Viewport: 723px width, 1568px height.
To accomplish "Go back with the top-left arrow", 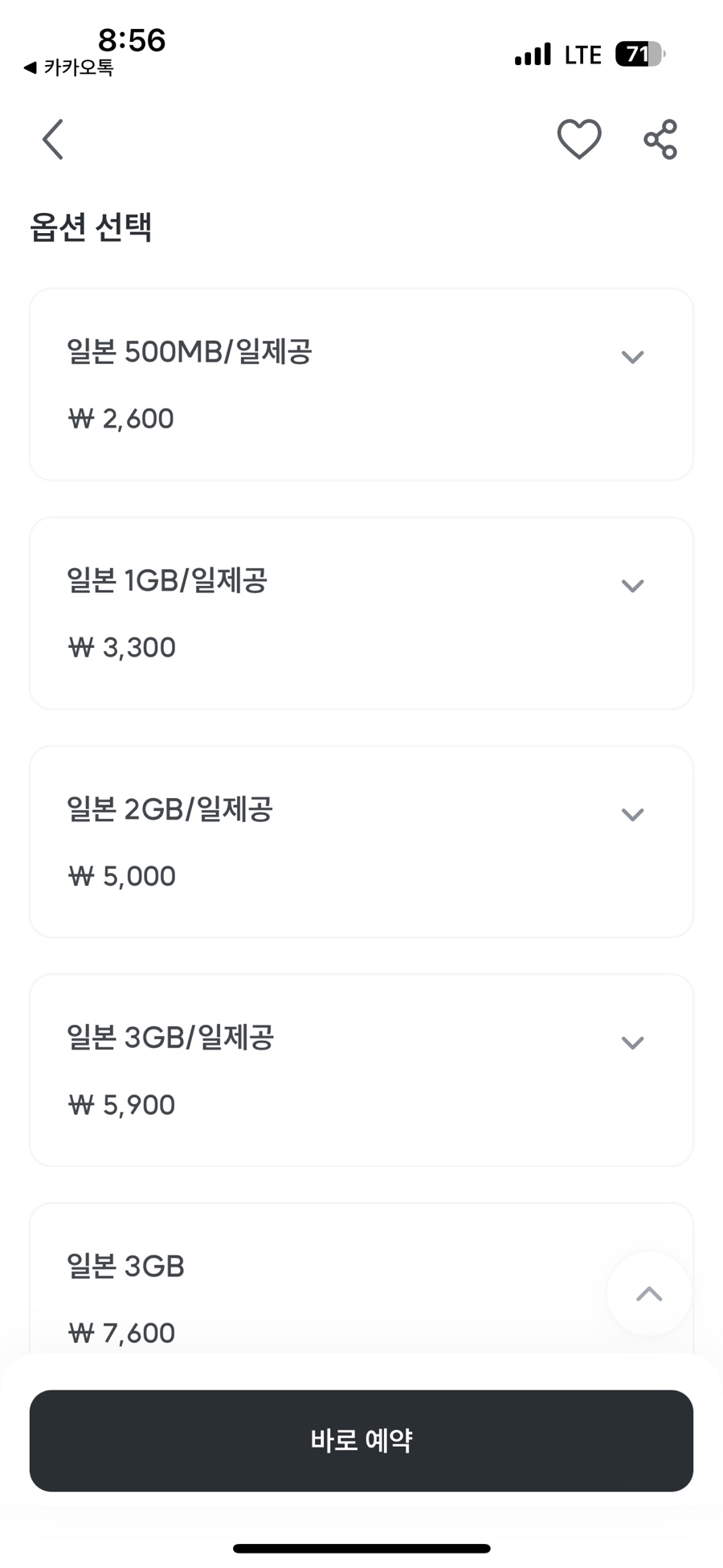I will pyautogui.click(x=53, y=140).
